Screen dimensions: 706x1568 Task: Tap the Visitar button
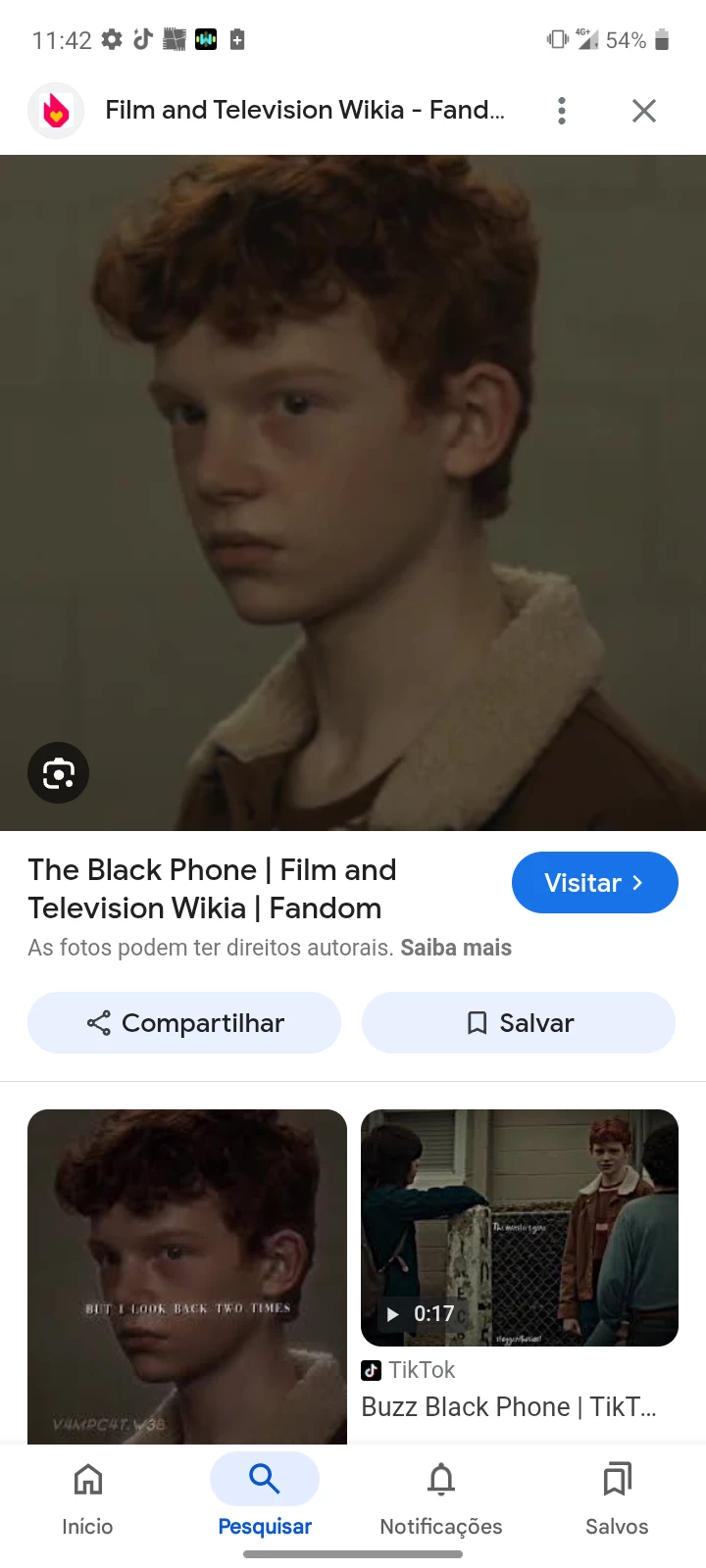click(x=594, y=882)
